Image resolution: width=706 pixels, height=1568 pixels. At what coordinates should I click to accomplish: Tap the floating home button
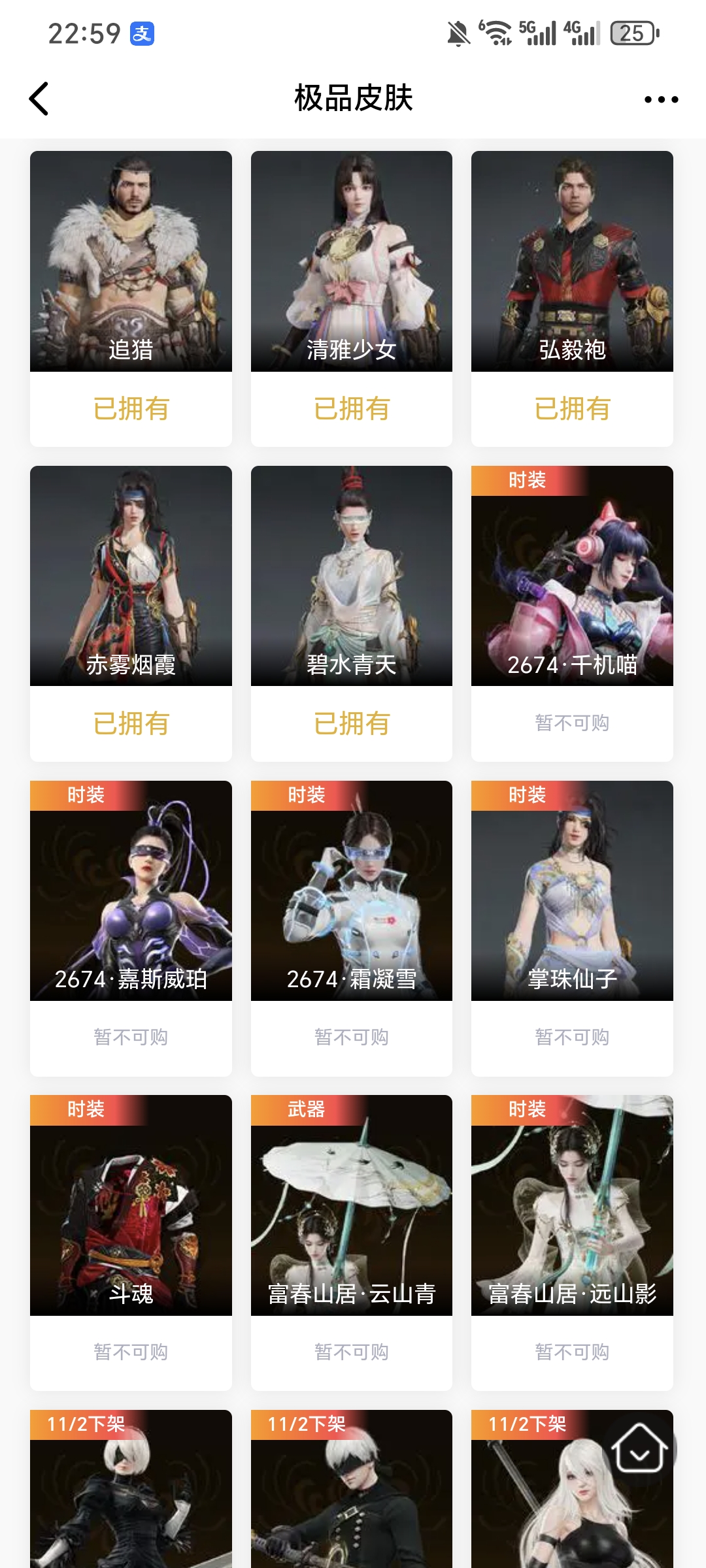639,1449
